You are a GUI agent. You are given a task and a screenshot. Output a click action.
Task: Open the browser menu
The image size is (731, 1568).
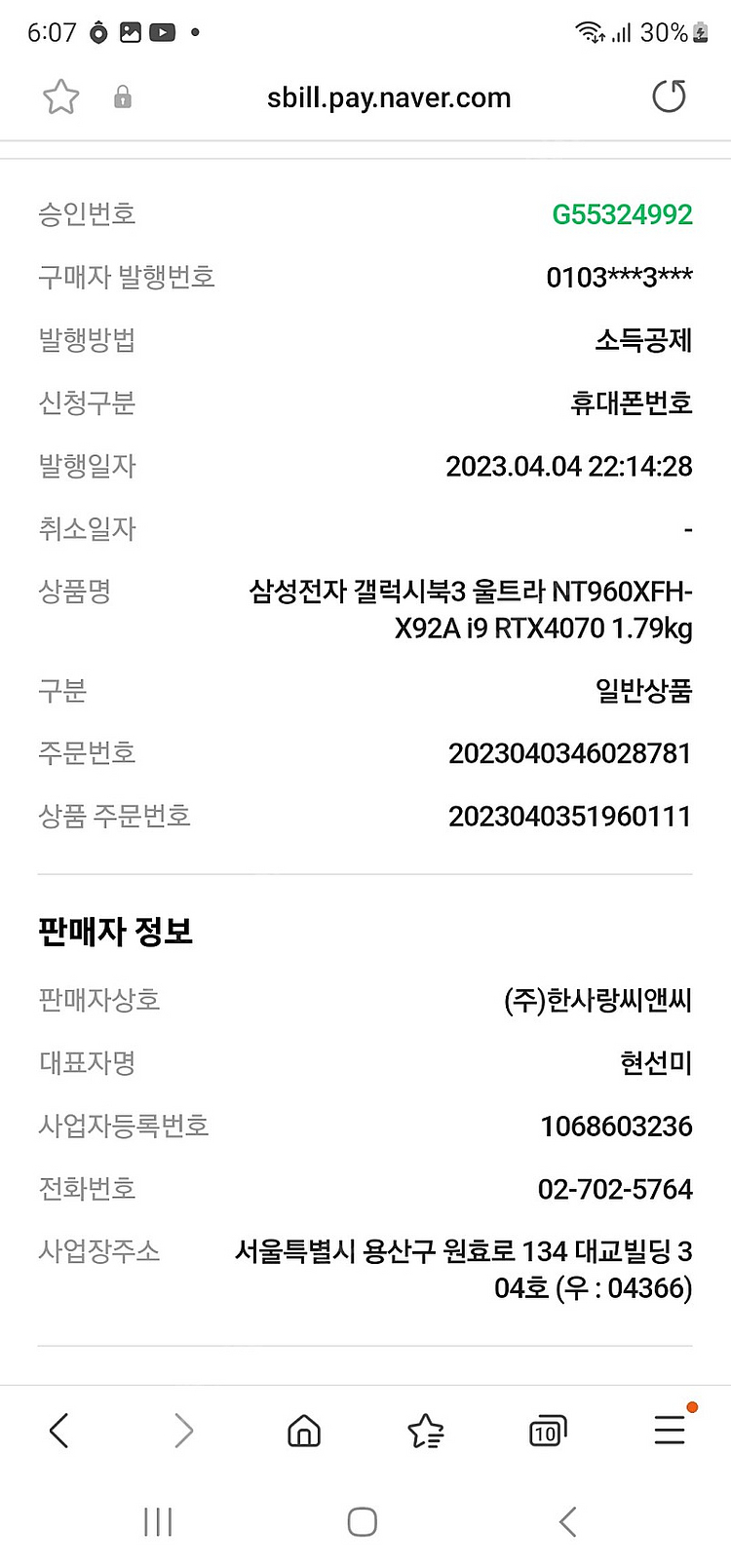[x=670, y=1430]
